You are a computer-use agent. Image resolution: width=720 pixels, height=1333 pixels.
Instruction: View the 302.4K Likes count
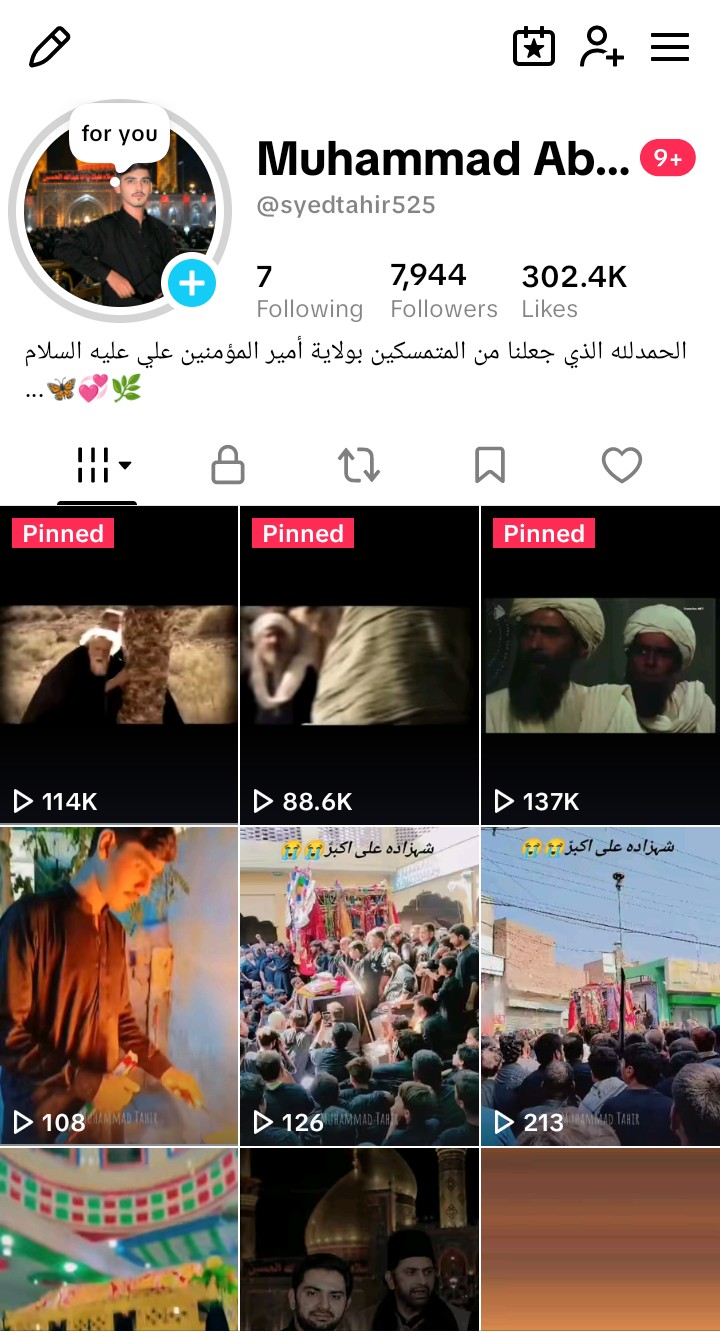click(574, 291)
